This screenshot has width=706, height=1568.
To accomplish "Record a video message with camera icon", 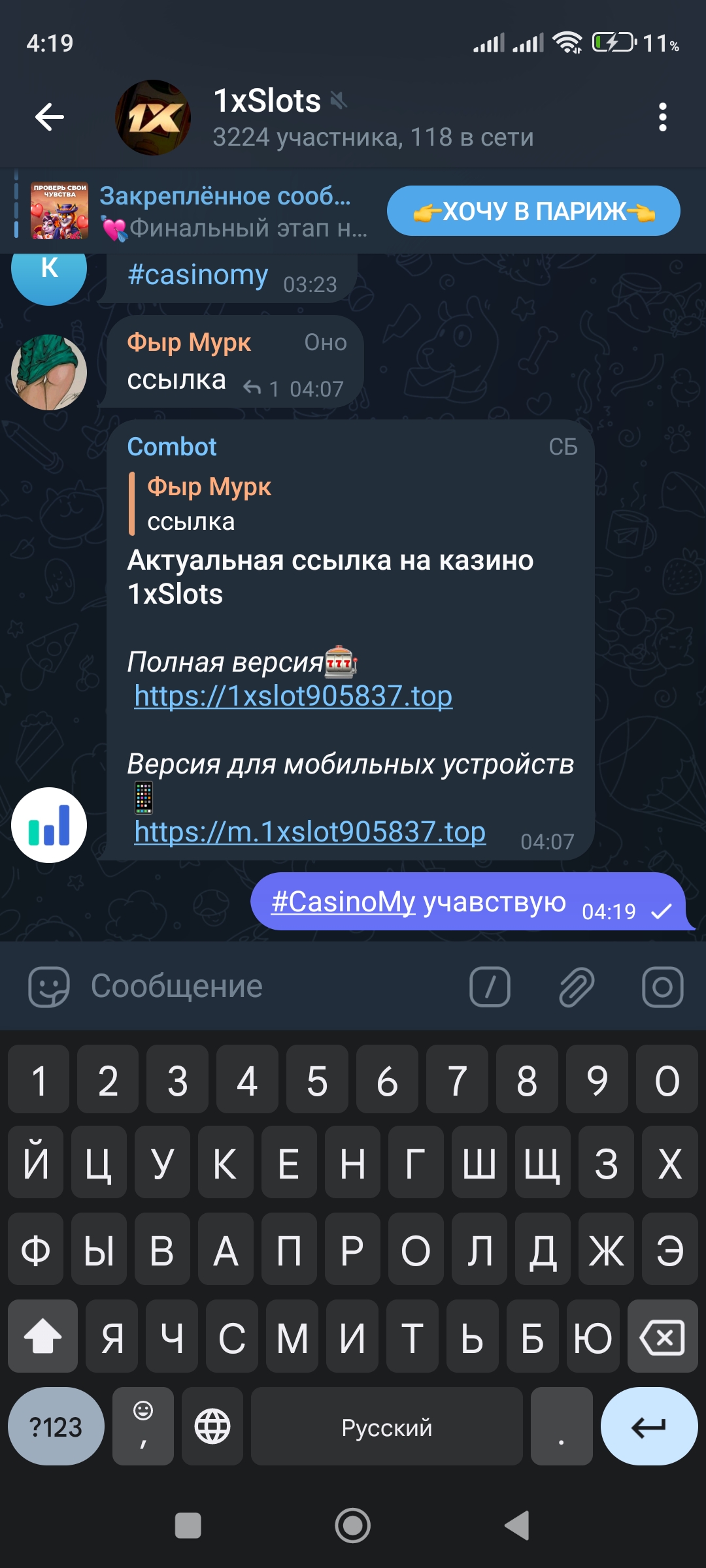I will pyautogui.click(x=662, y=987).
